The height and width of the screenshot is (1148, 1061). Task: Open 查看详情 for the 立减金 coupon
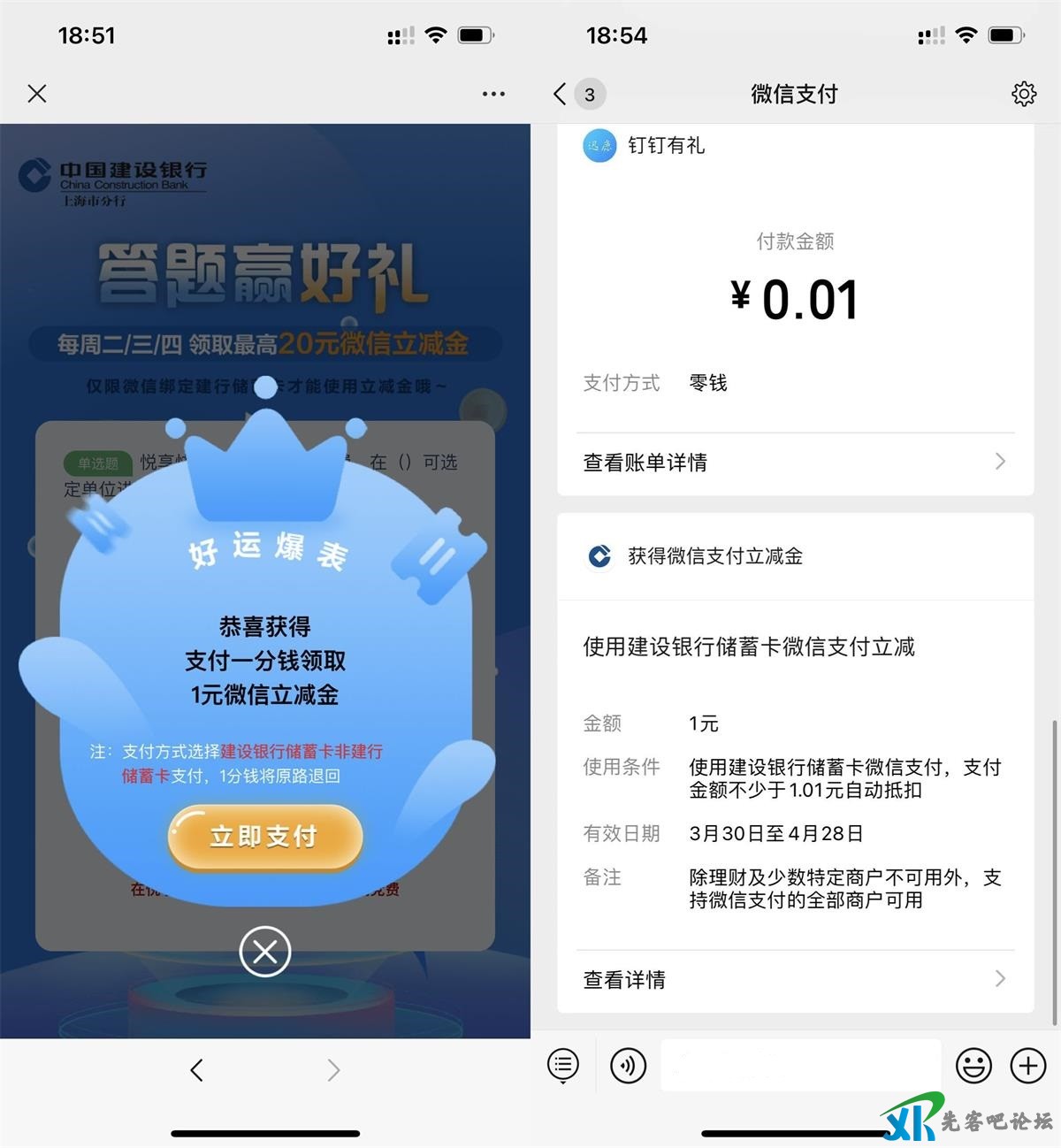tap(794, 979)
